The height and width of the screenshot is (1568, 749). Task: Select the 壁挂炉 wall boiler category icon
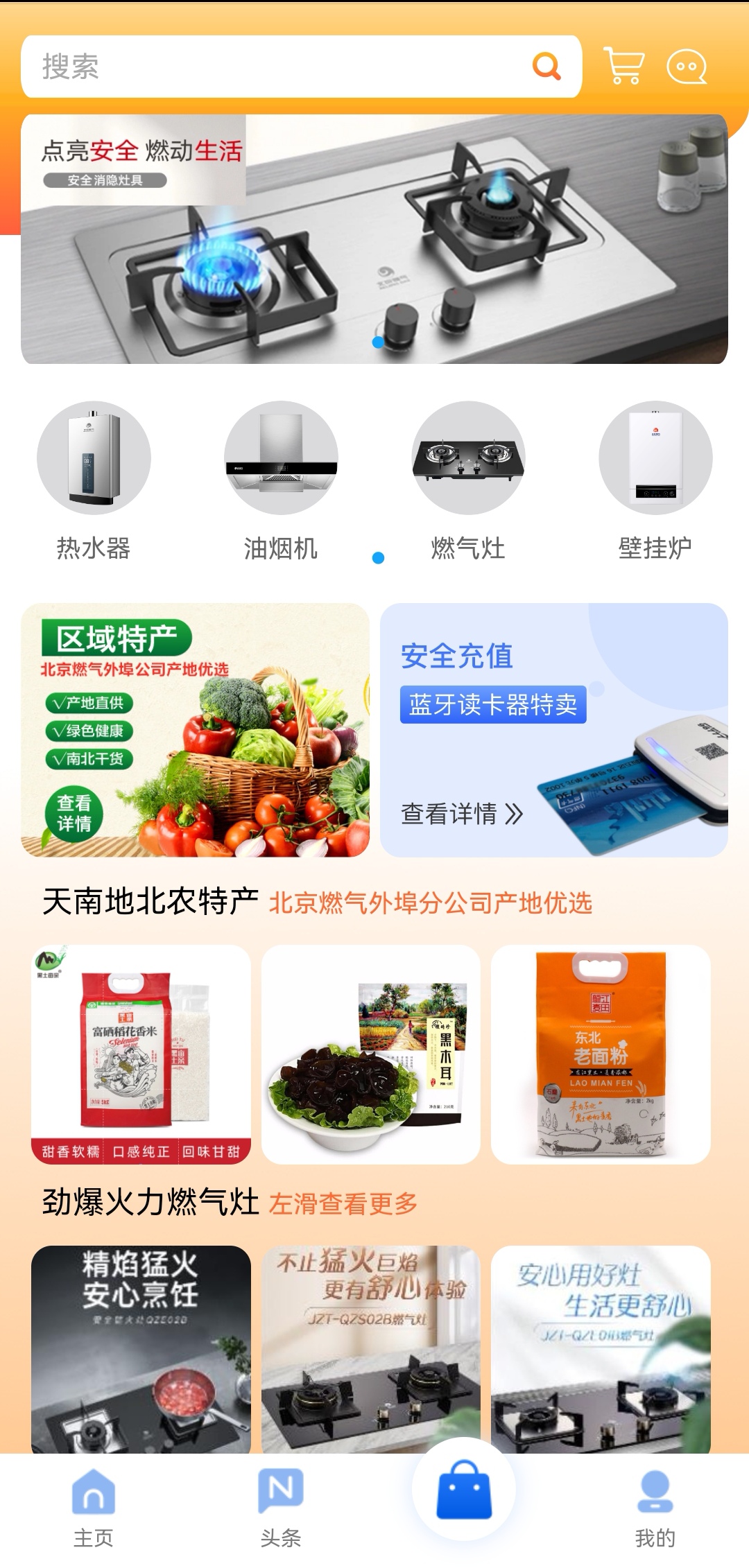[x=655, y=459]
